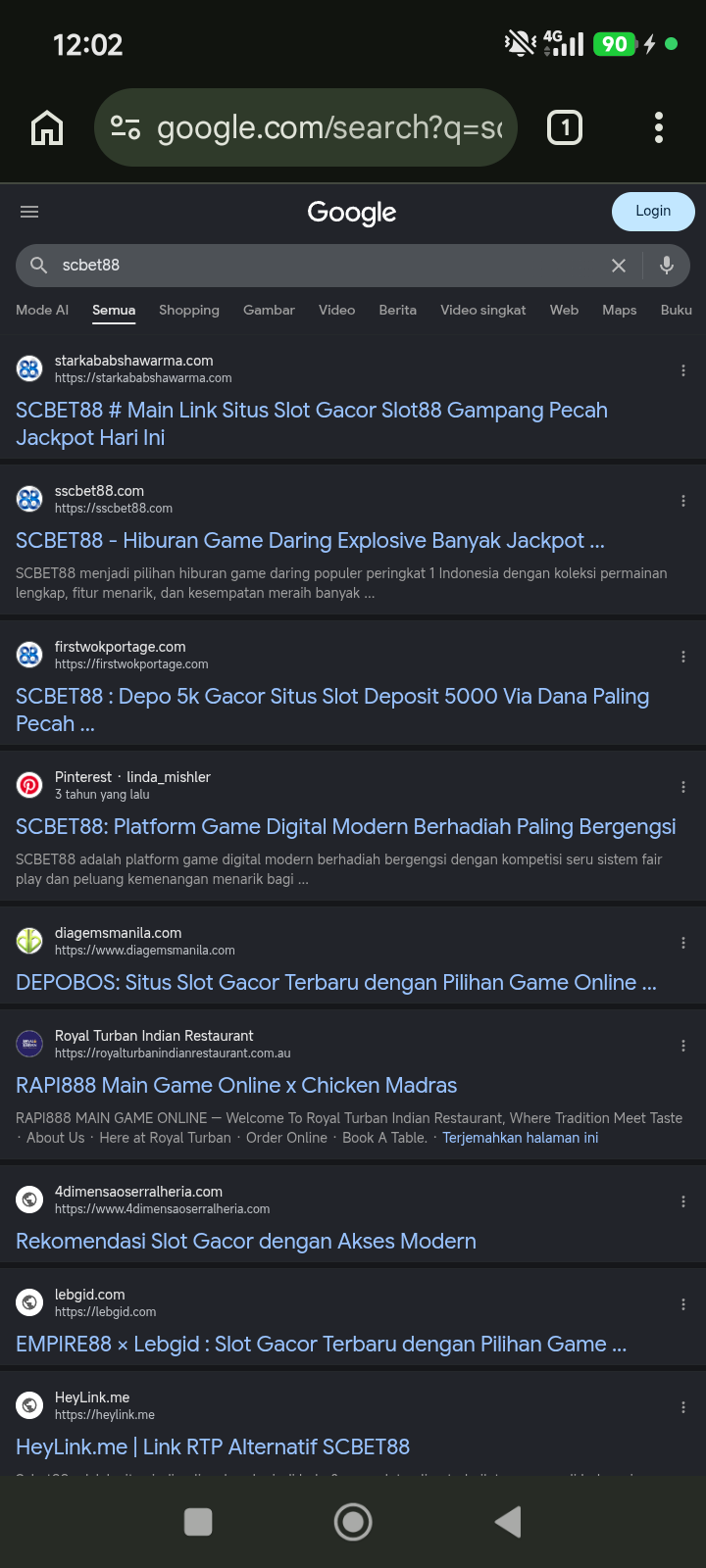This screenshot has height=1568, width=706.
Task: Edit the scbet88 search field
Action: [324, 266]
